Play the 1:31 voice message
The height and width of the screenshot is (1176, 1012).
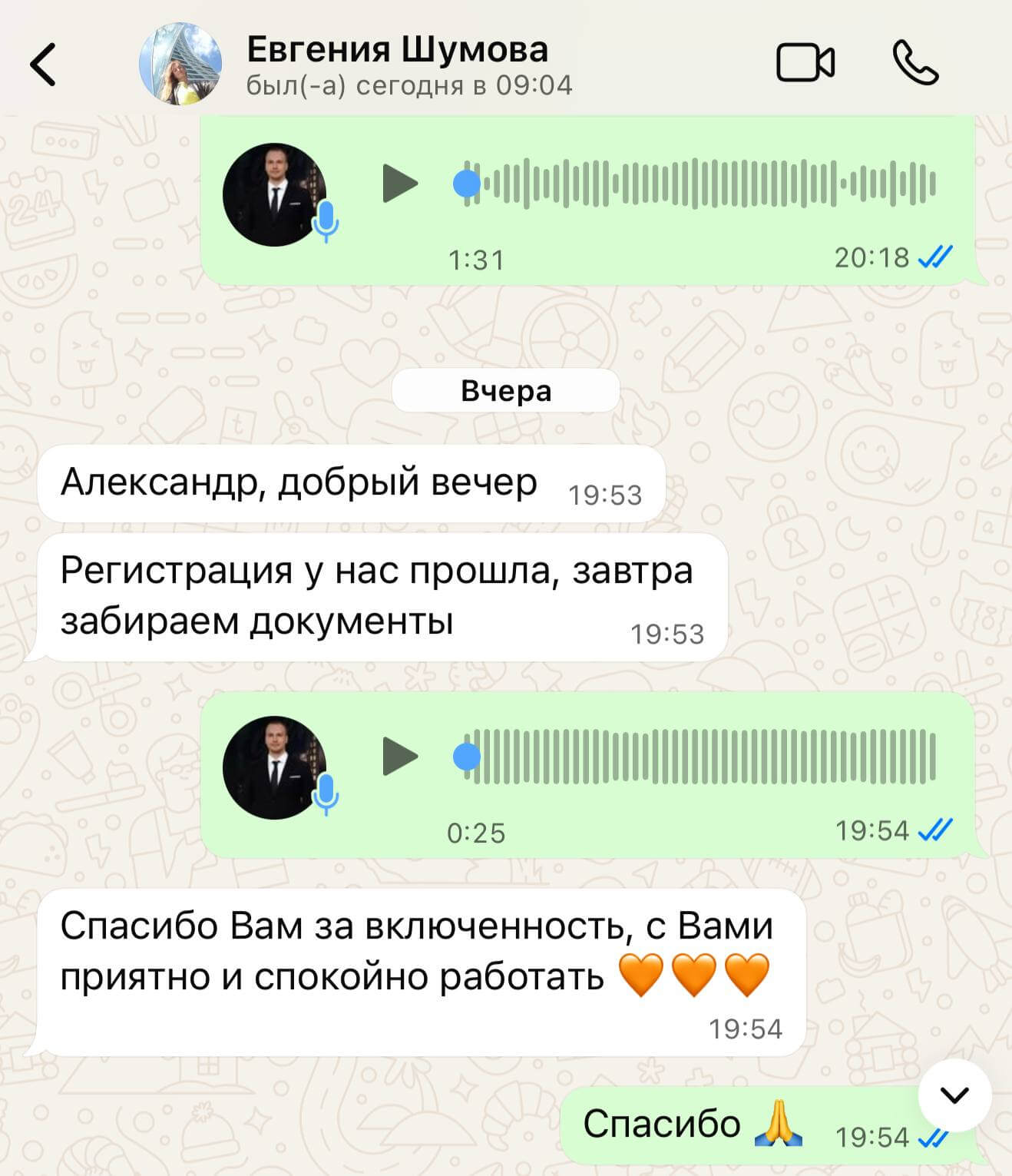[399, 184]
